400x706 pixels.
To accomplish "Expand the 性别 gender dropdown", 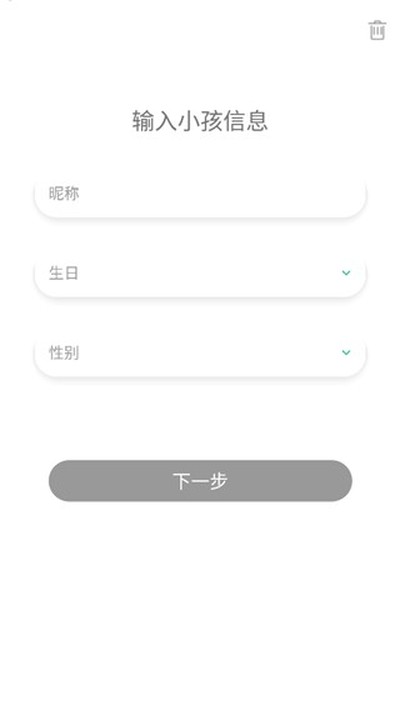I will click(200, 353).
